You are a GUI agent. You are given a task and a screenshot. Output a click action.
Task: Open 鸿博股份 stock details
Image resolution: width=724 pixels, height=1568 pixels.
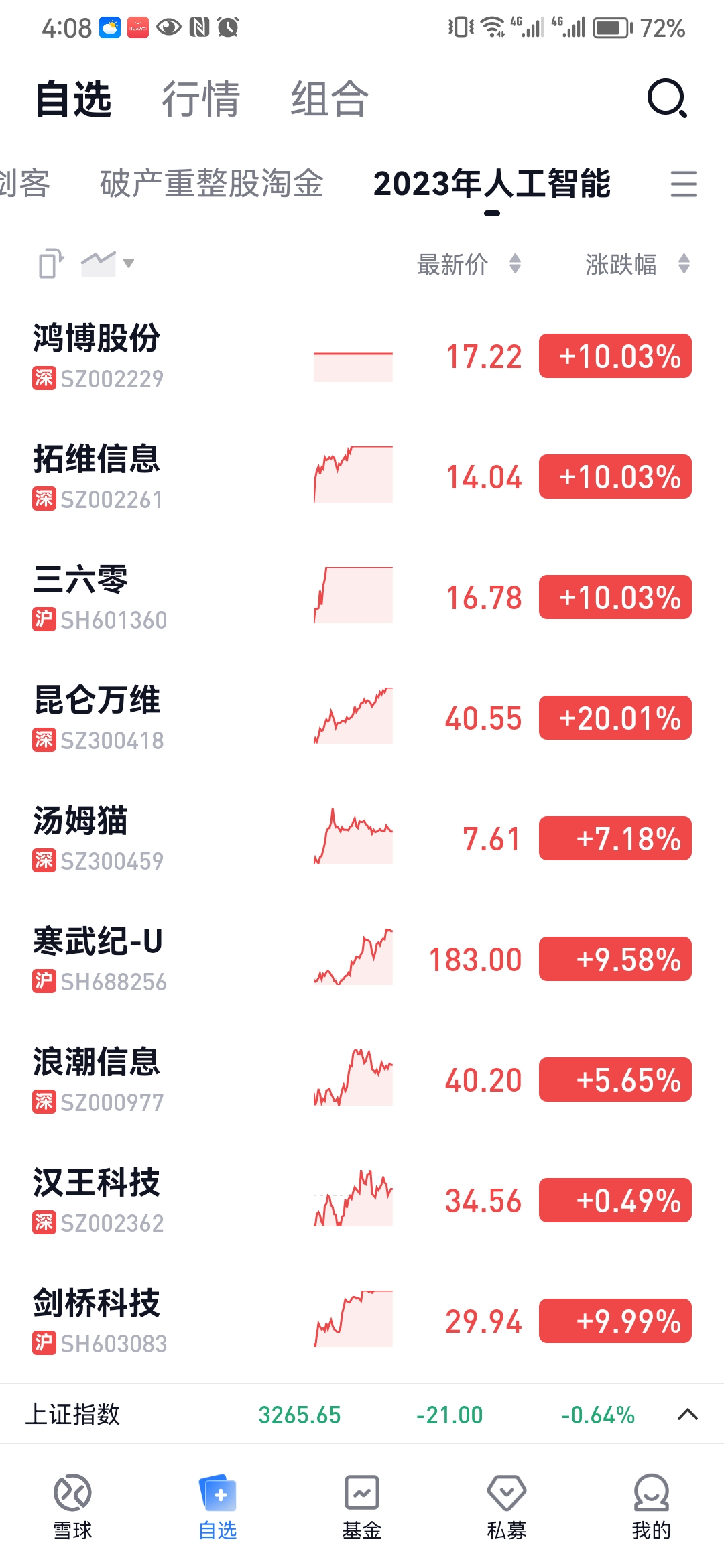[97, 355]
